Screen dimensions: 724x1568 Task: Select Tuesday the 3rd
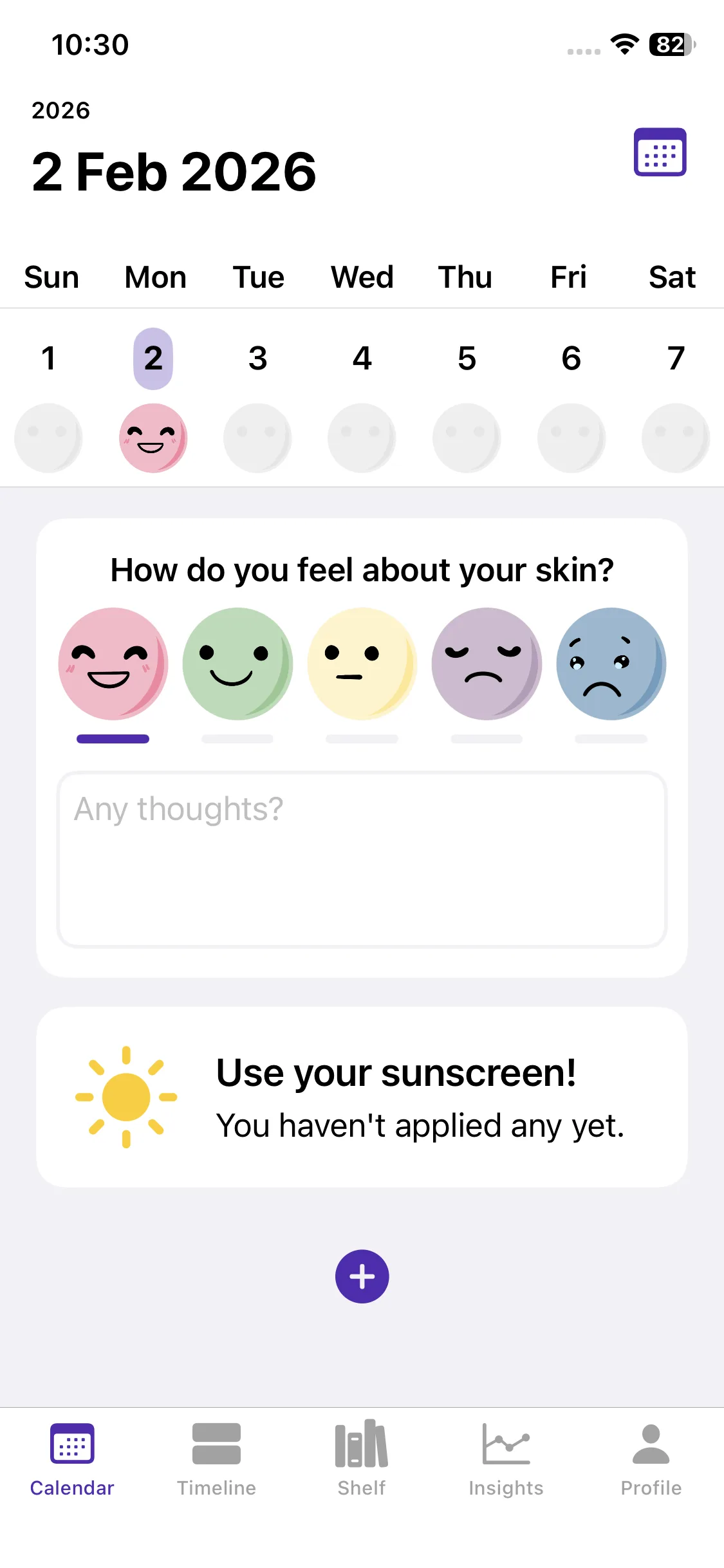tap(257, 359)
